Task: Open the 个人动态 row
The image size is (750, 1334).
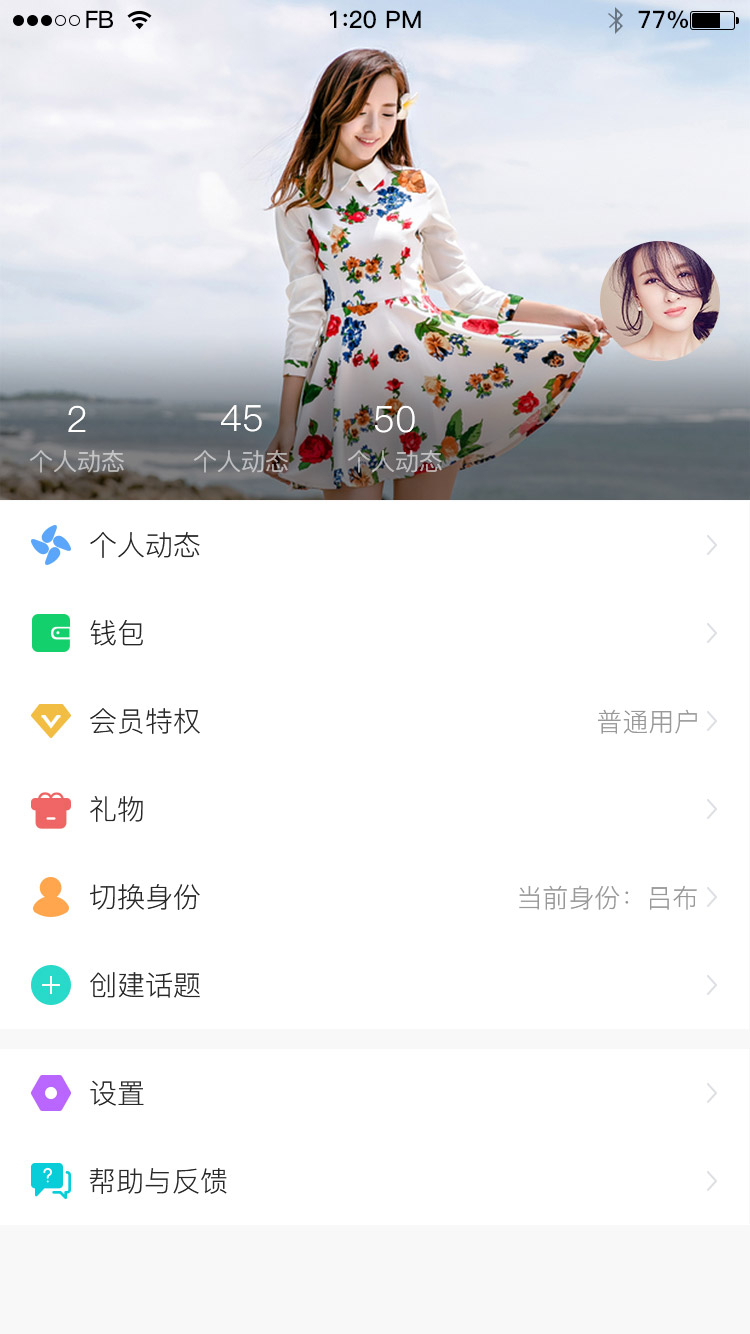Action: [x=375, y=545]
